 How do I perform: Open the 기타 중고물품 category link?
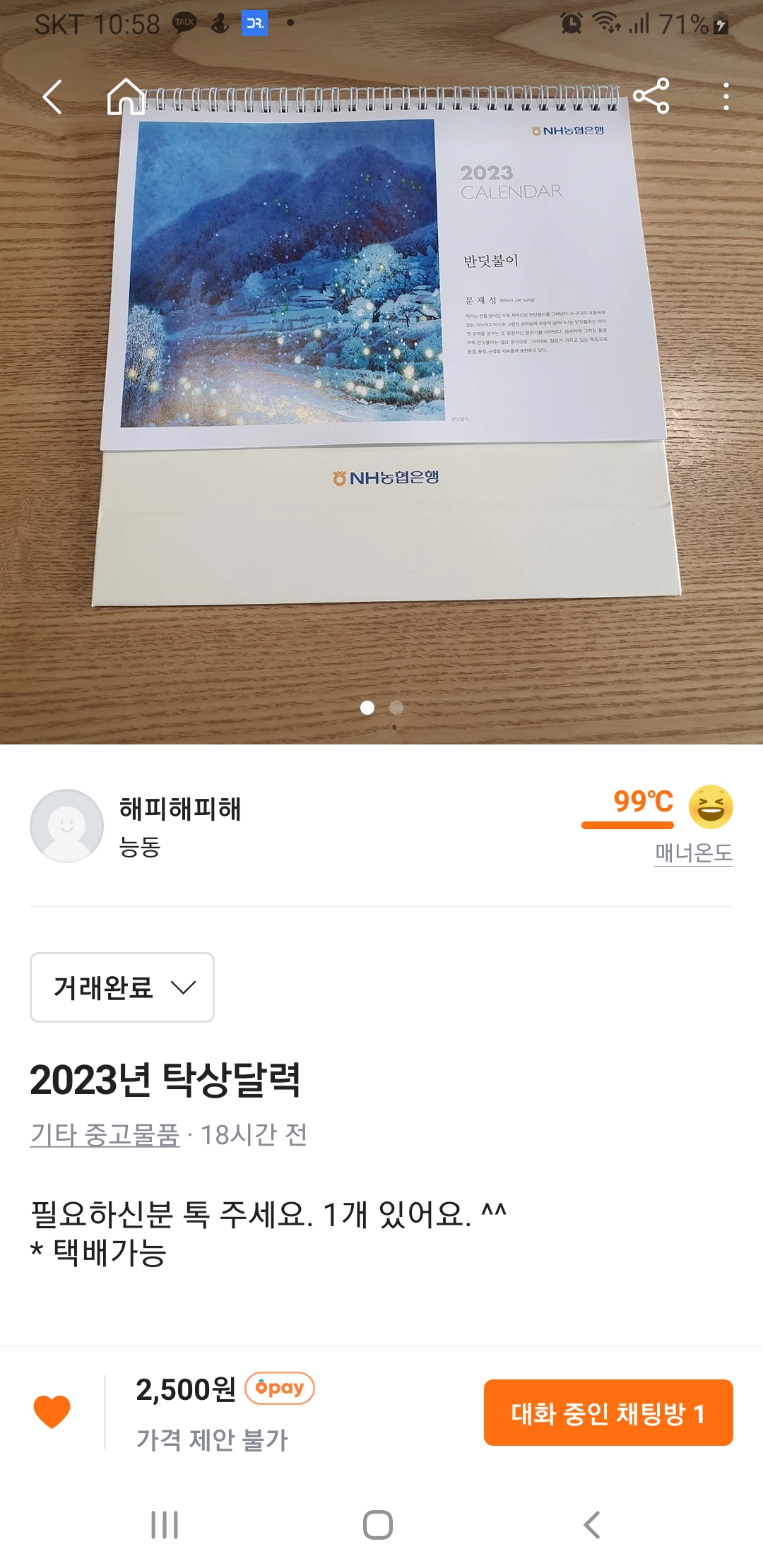(105, 1135)
